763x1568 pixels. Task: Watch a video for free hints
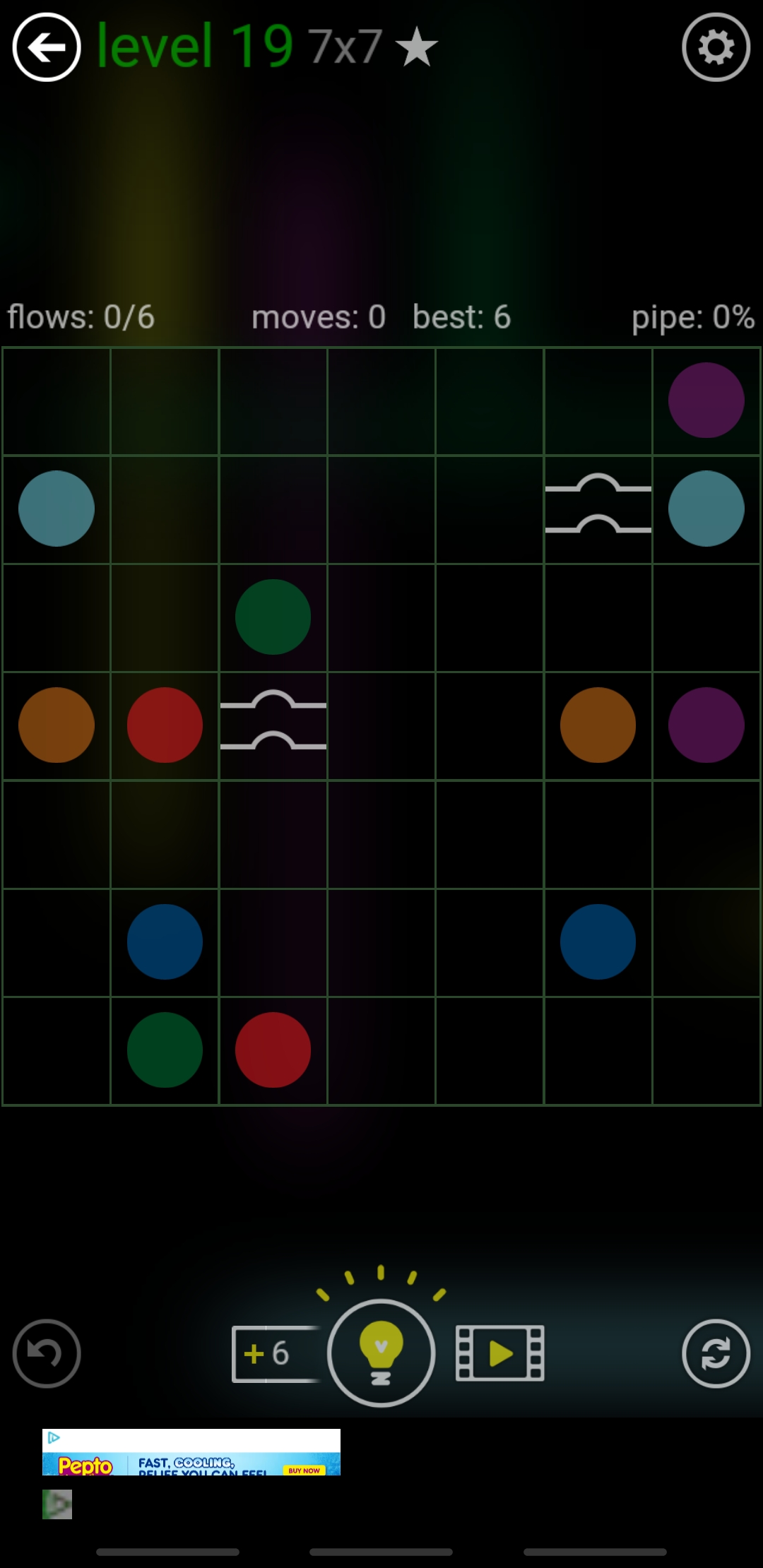500,1353
